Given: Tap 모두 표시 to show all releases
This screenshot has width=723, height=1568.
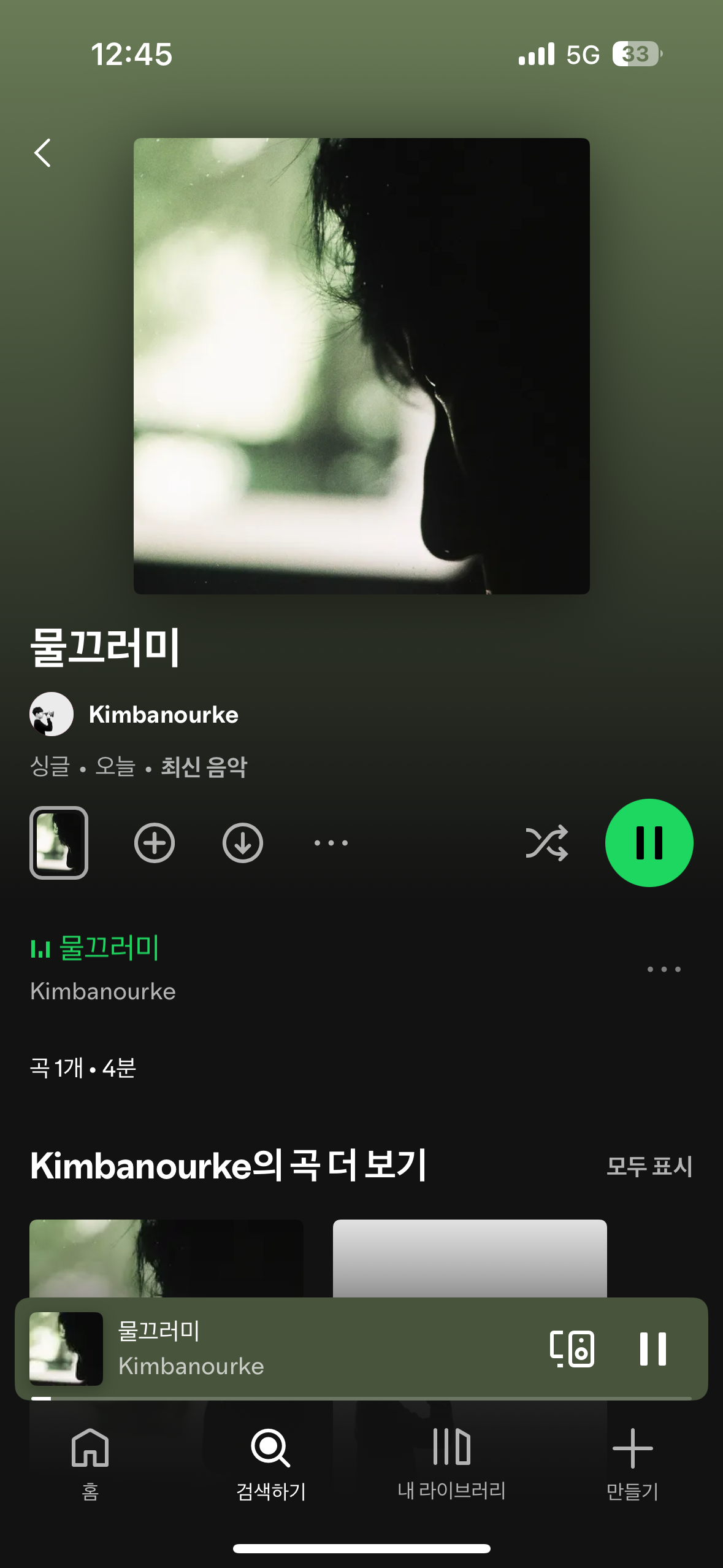Looking at the screenshot, I should pos(649,1166).
